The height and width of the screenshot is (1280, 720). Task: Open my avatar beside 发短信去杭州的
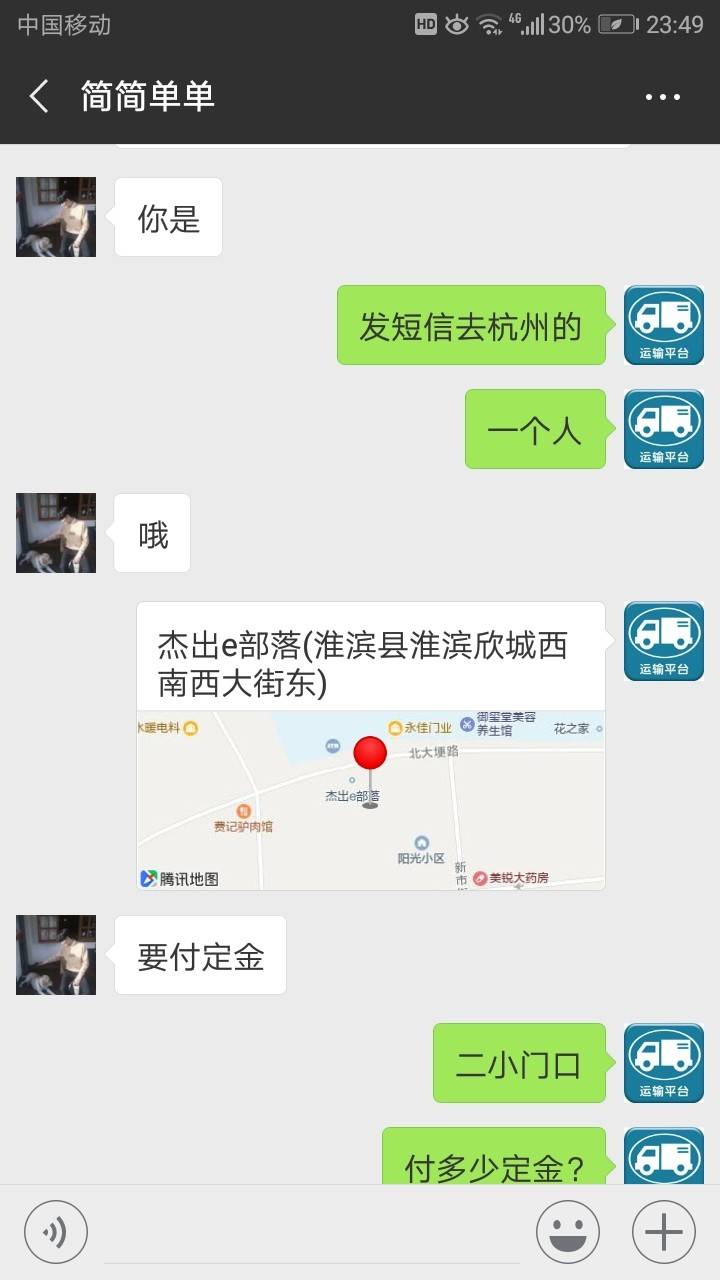(x=664, y=325)
